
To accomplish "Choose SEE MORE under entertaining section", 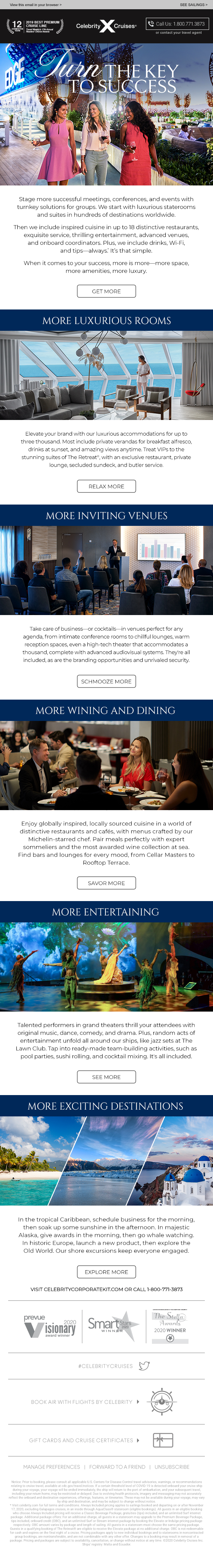I will pos(106,1077).
